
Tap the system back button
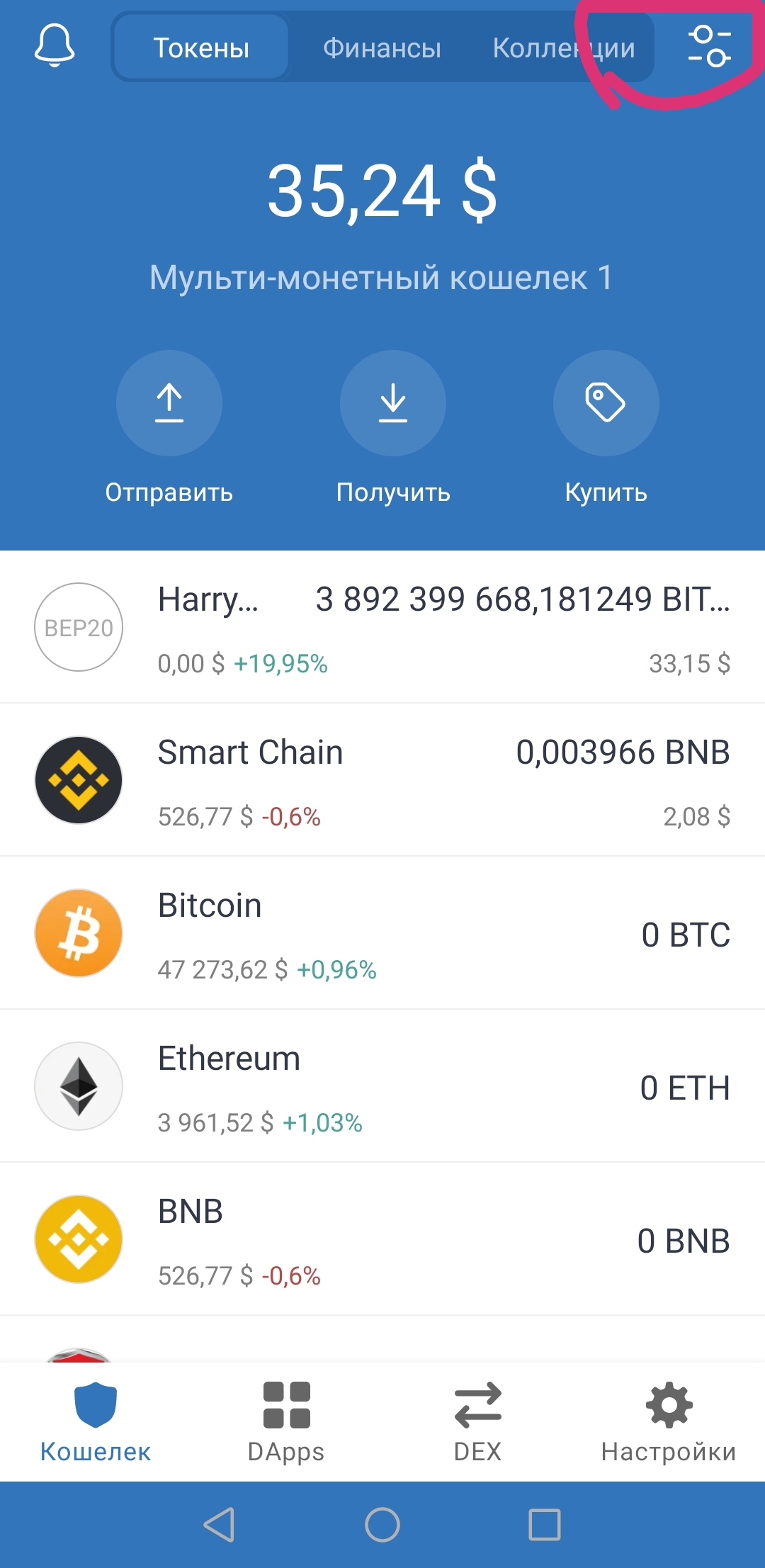tap(220, 1524)
